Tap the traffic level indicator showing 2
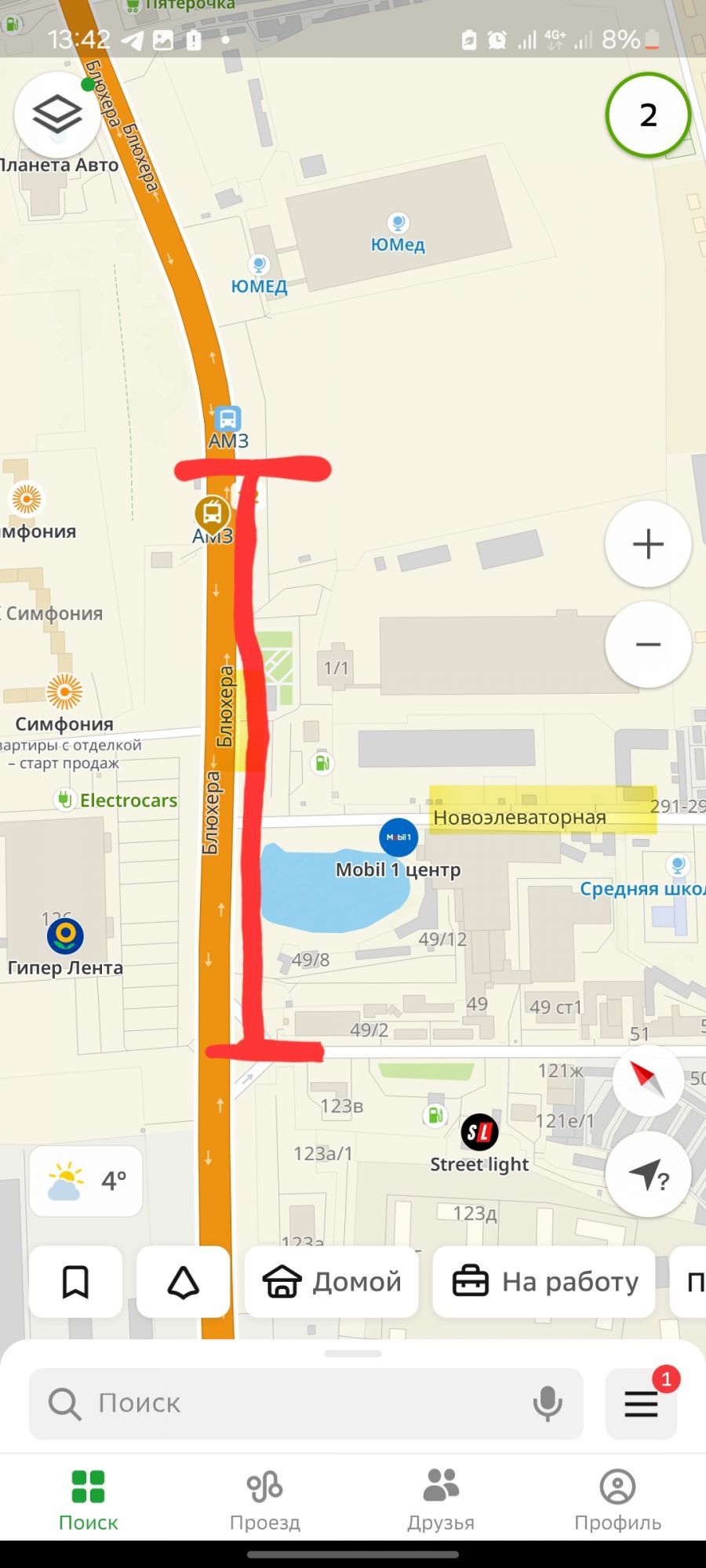The height and width of the screenshot is (1568, 706). coord(648,115)
